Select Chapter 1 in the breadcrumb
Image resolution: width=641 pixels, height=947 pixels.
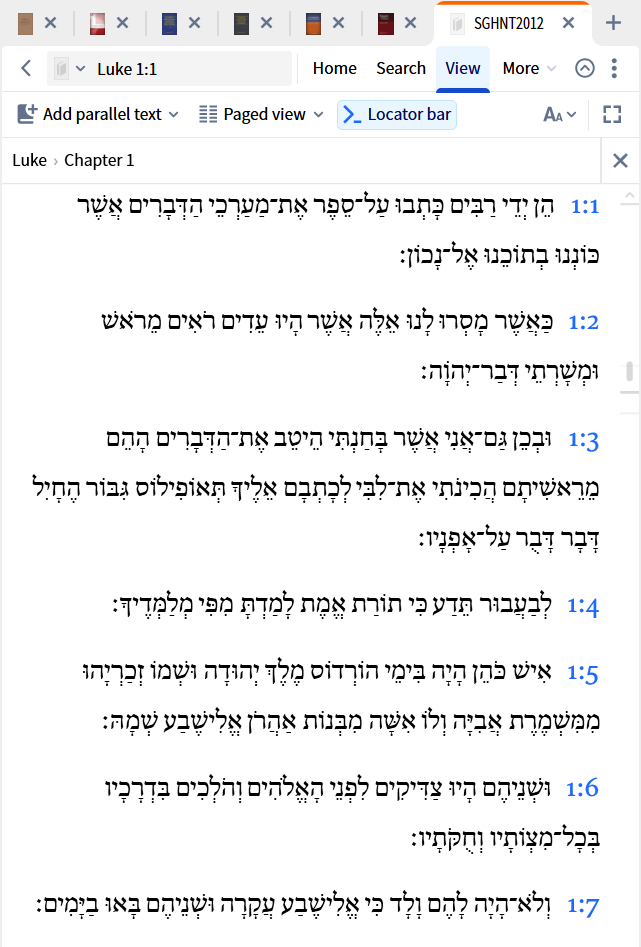pos(99,160)
